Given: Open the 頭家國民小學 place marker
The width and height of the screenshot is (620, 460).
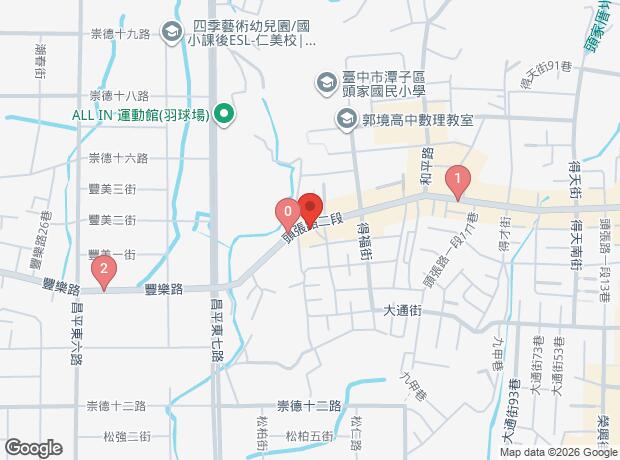Looking at the screenshot, I should pos(326,81).
